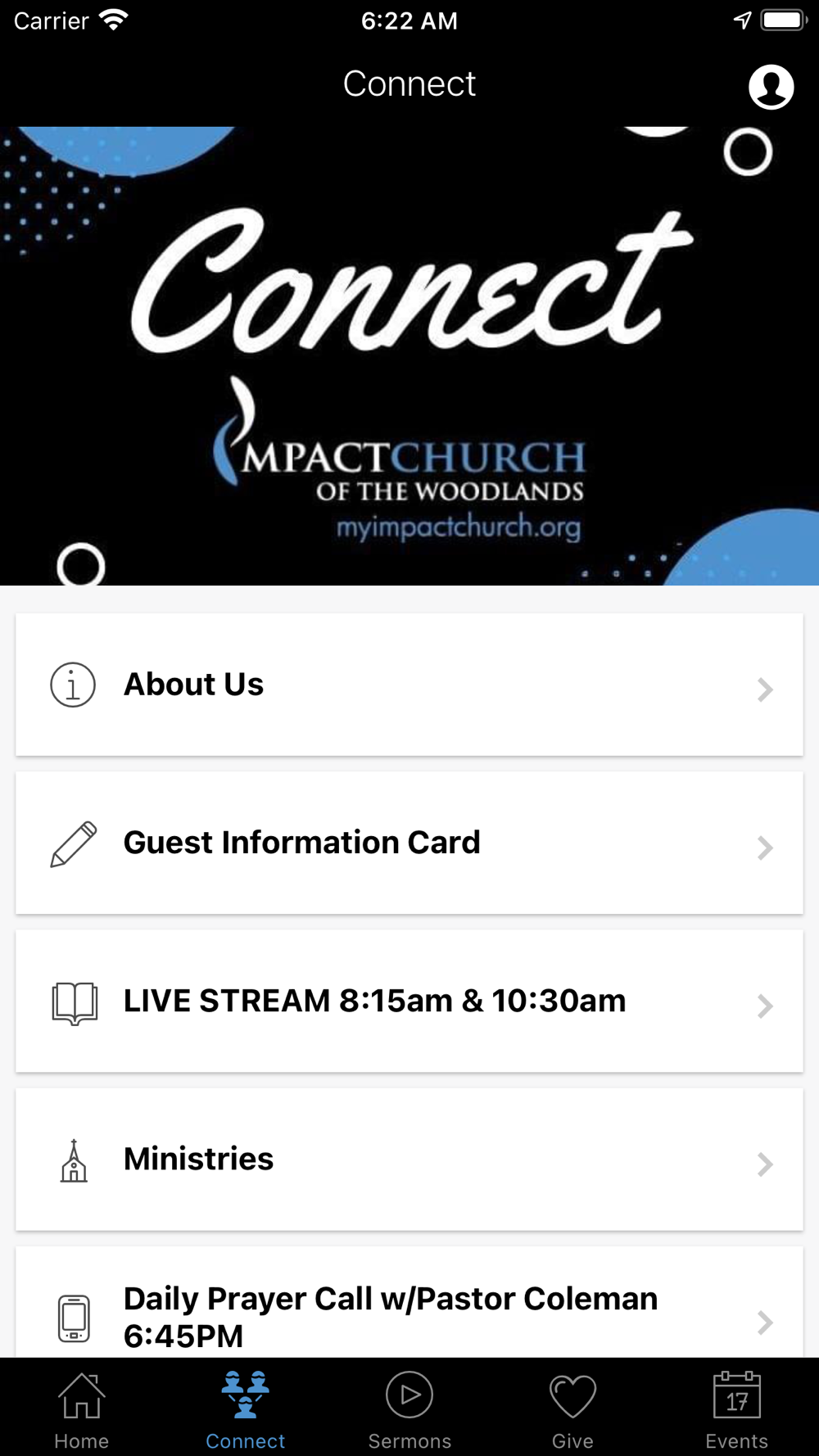This screenshot has width=819, height=1456.
Task: Open the About Us row
Action: [409, 685]
